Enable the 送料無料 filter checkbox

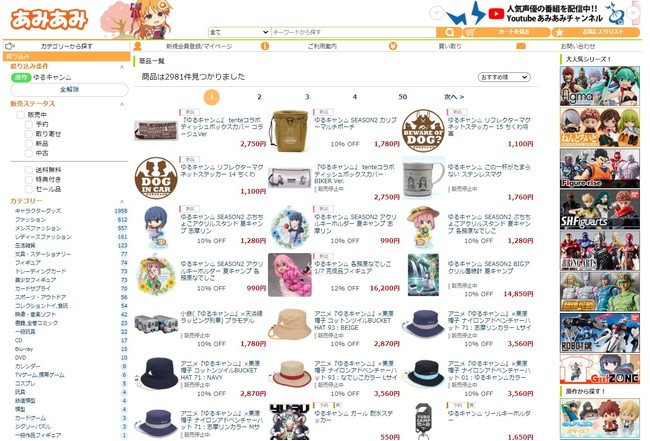click(x=29, y=169)
